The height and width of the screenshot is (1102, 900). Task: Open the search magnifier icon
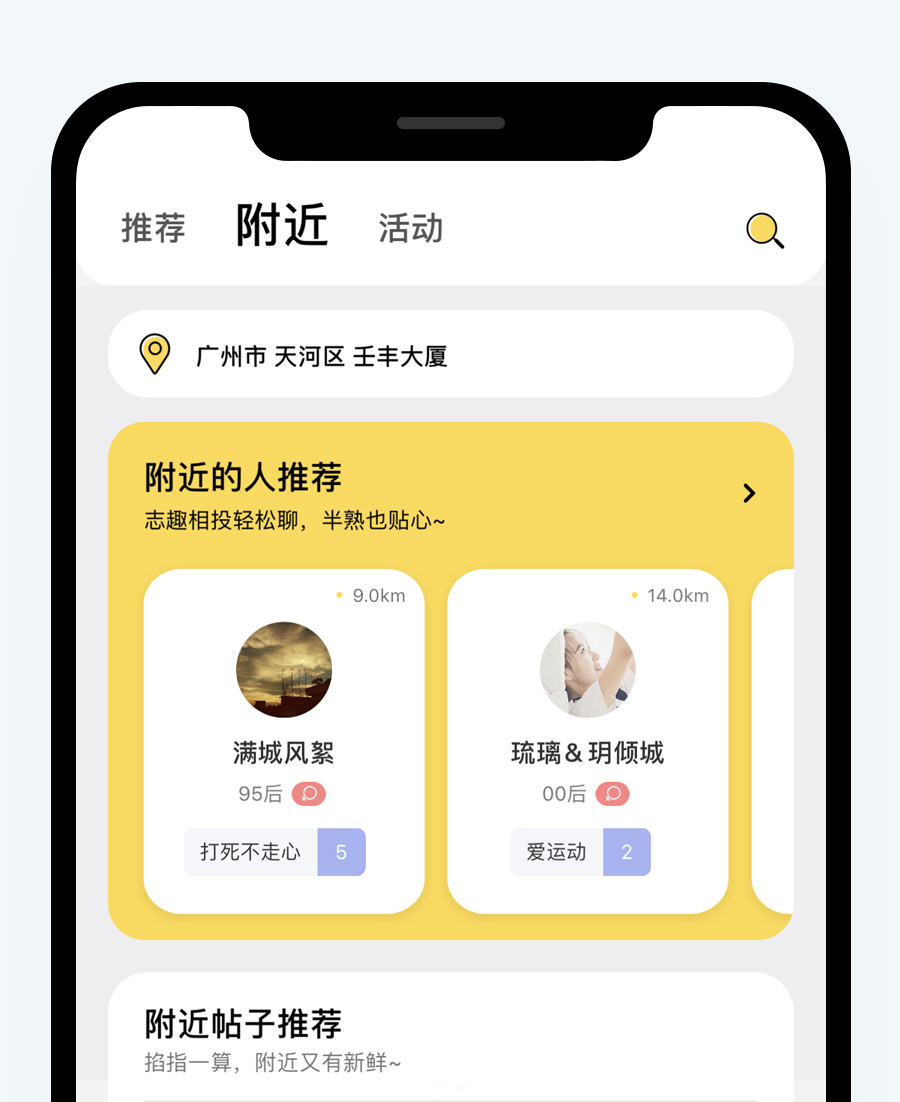pos(765,231)
